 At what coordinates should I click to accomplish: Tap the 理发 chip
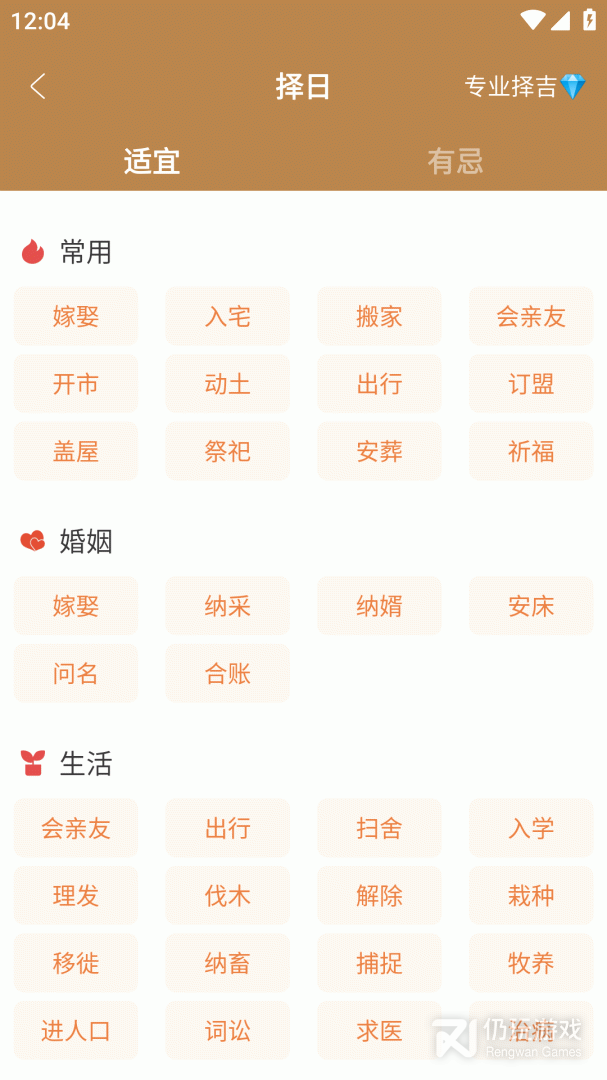(x=76, y=896)
